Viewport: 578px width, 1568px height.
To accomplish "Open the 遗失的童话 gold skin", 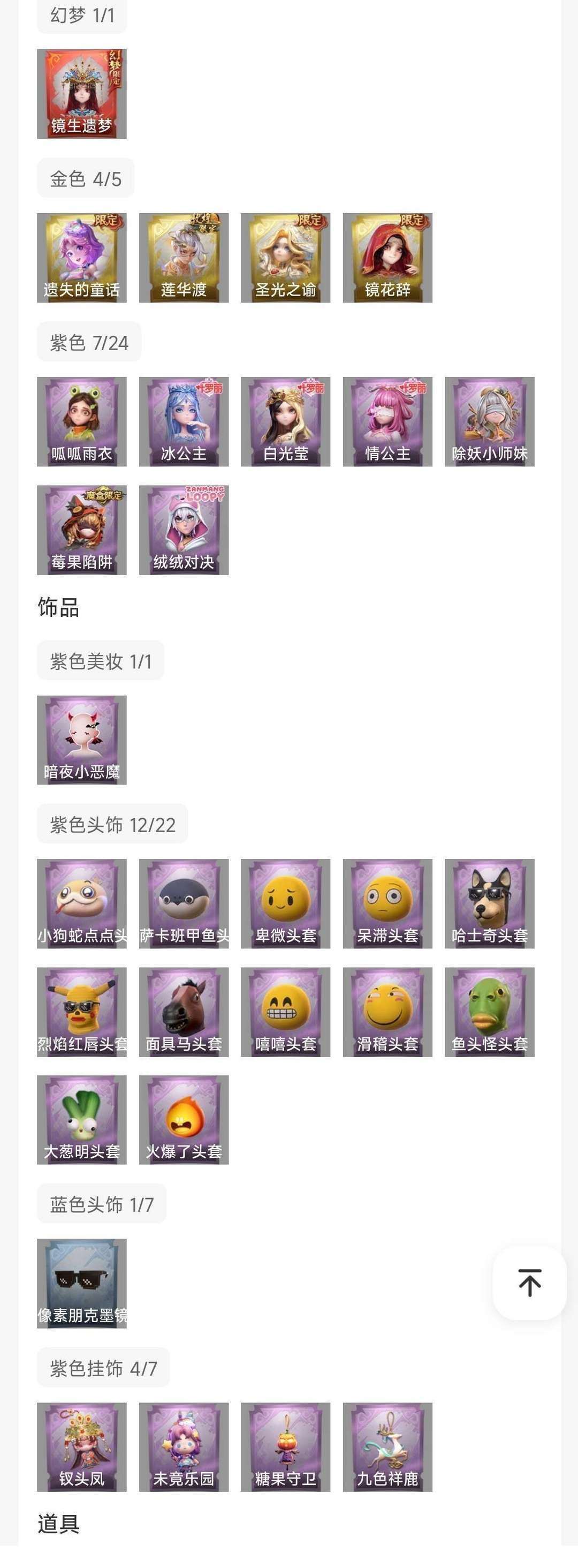I will pyautogui.click(x=81, y=258).
